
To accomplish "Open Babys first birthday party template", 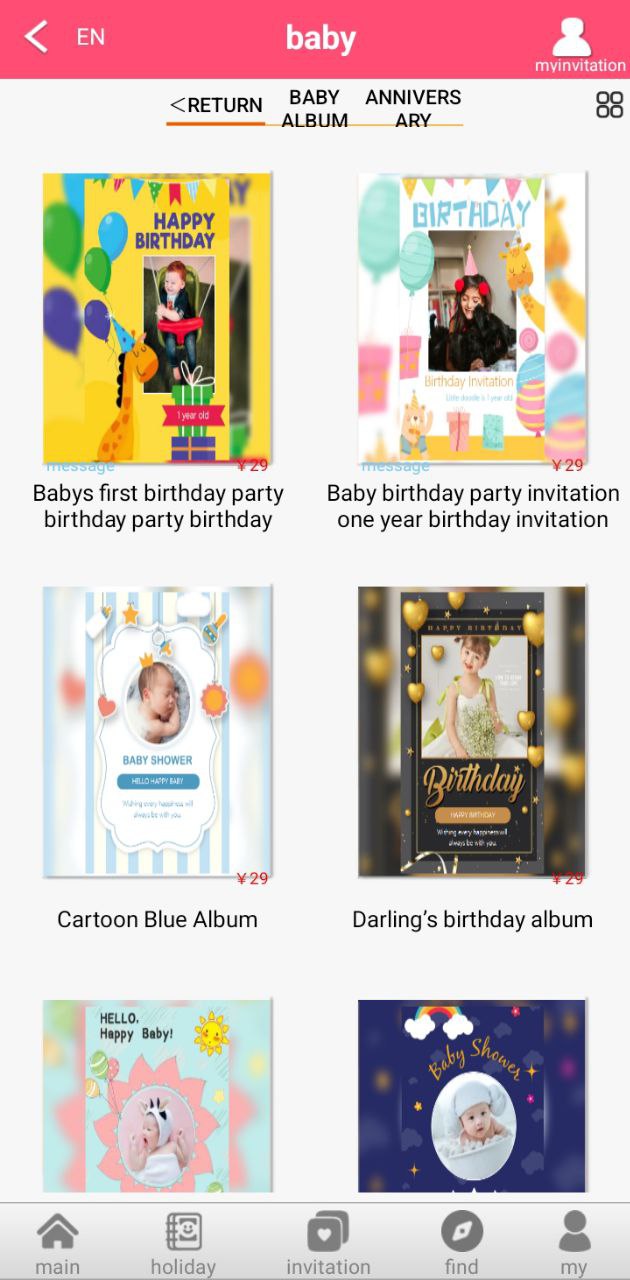I will click(x=157, y=318).
